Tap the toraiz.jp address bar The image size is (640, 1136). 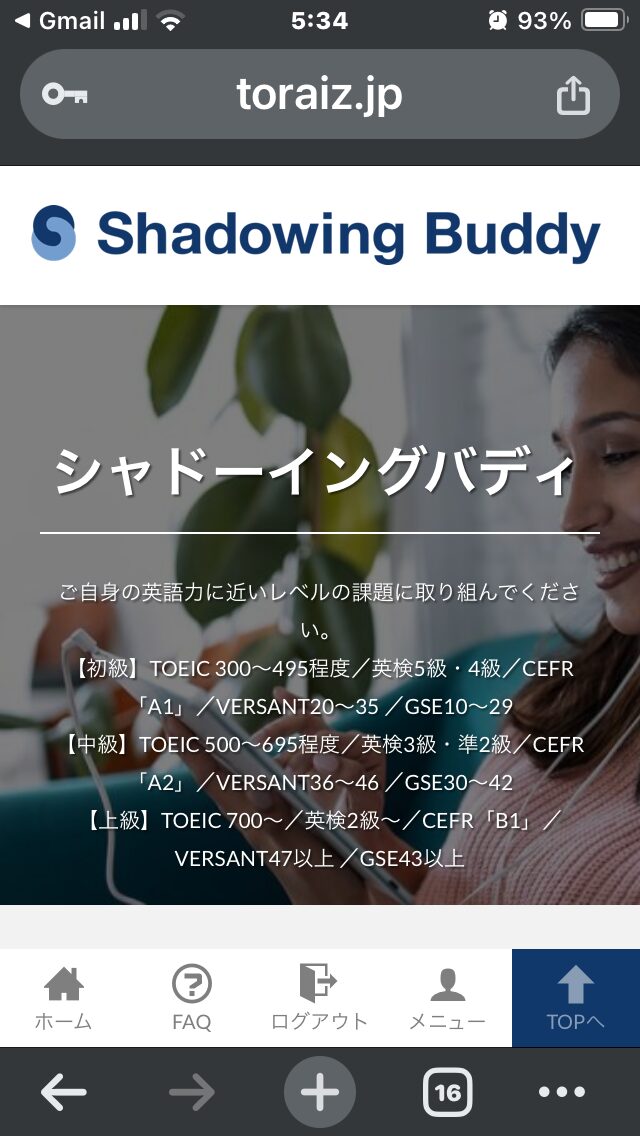[x=320, y=94]
